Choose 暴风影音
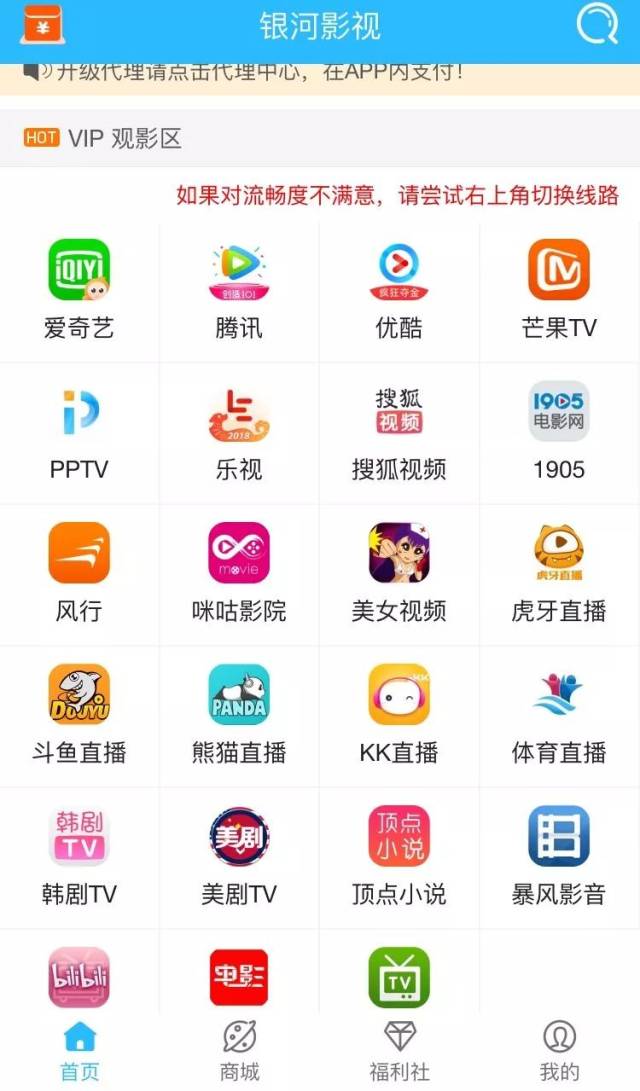This screenshot has width=640, height=1091. point(559,857)
